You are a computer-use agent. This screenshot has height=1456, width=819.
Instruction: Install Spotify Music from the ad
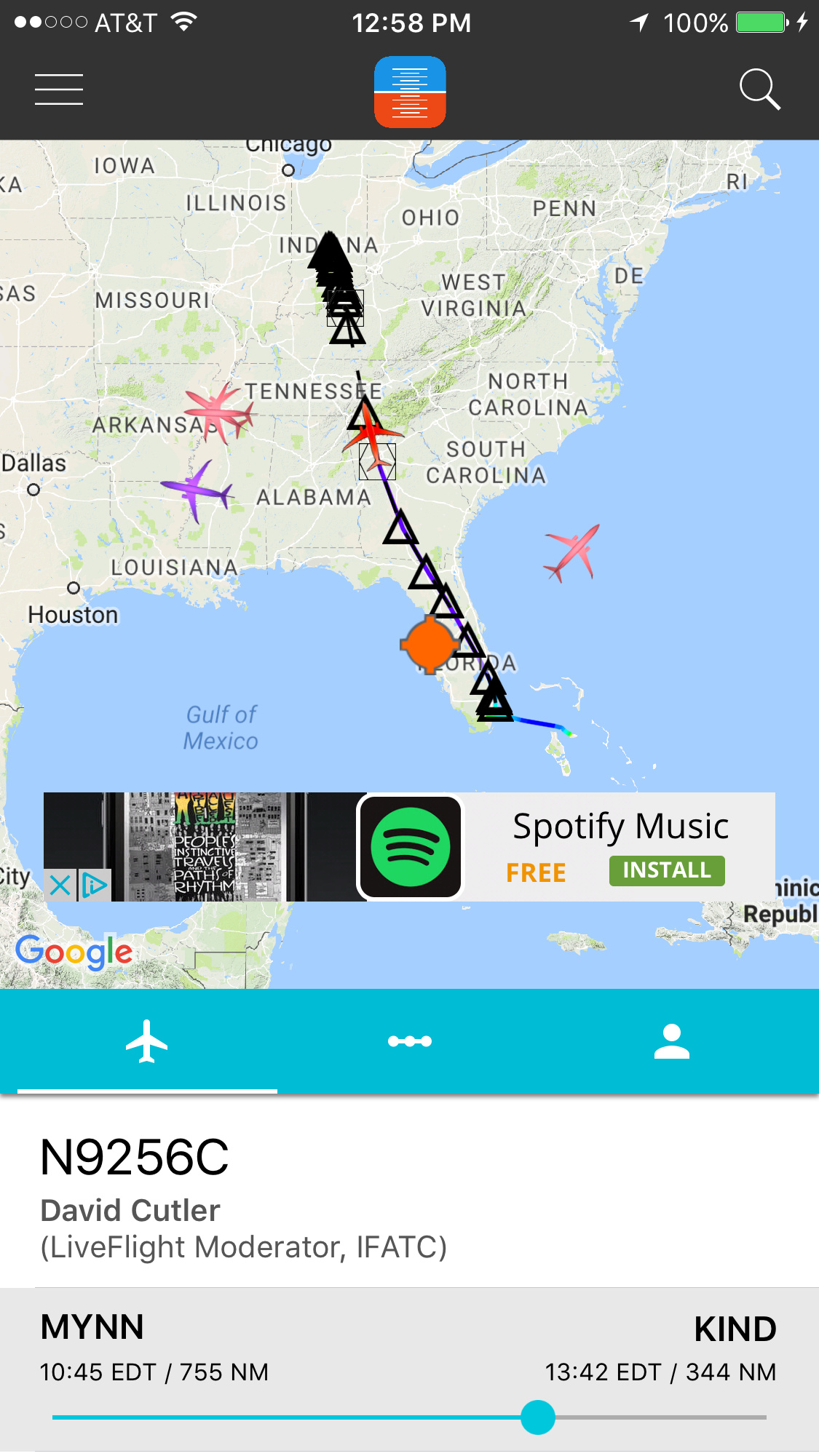[x=666, y=870]
